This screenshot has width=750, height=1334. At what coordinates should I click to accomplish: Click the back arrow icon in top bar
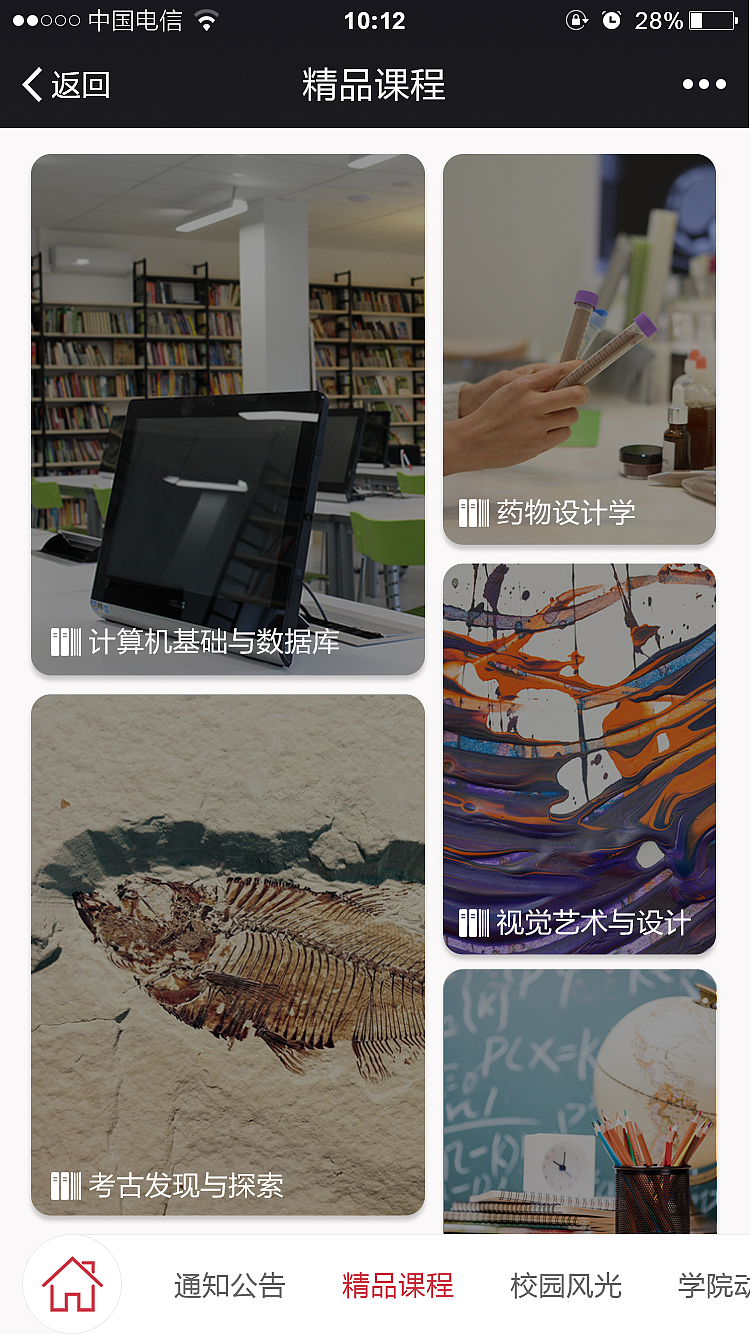(x=31, y=86)
